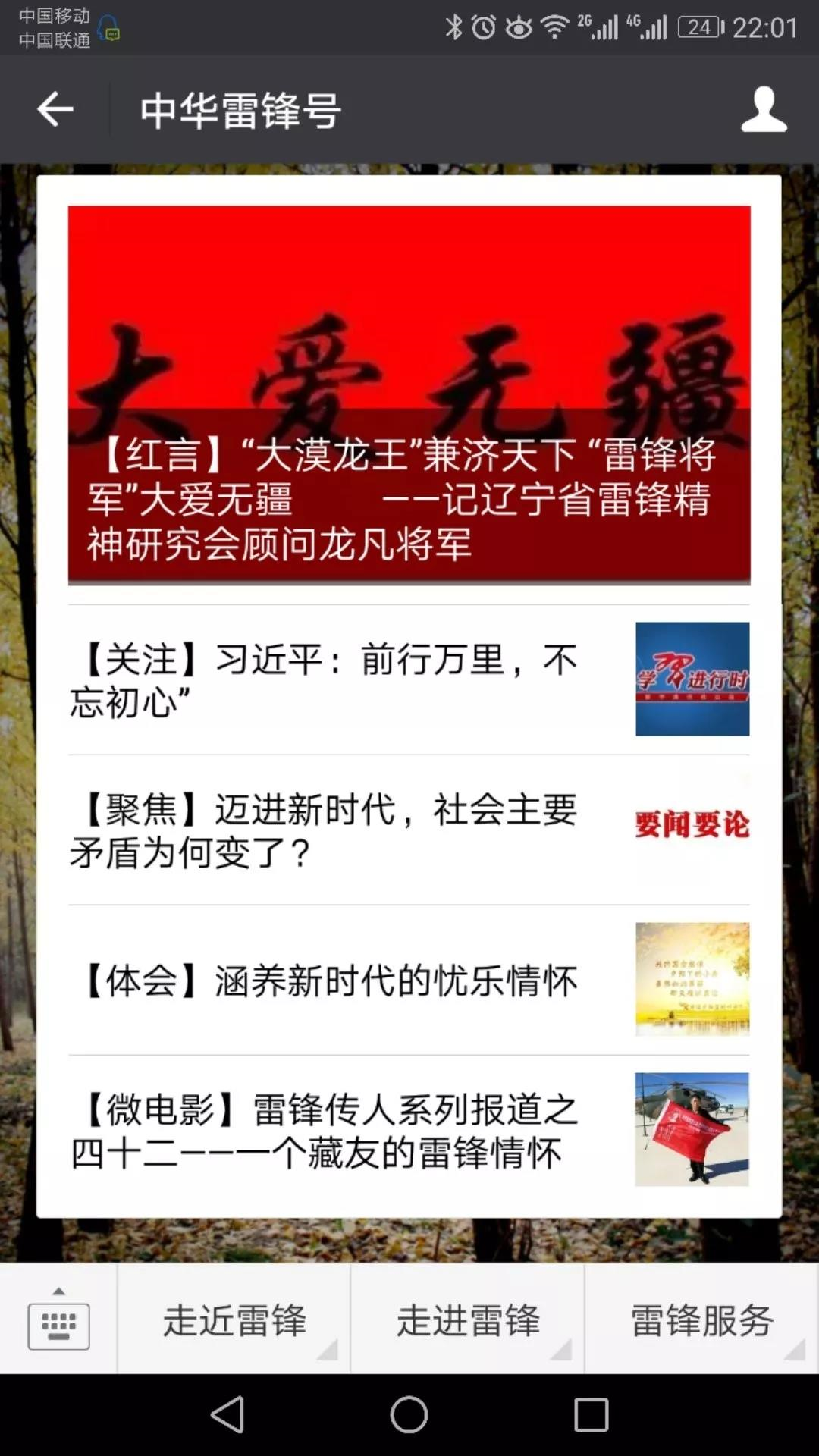View 【微电影】雷锋传人系列报道 article
Image resolution: width=819 pixels, height=1456 pixels.
pos(409,1130)
